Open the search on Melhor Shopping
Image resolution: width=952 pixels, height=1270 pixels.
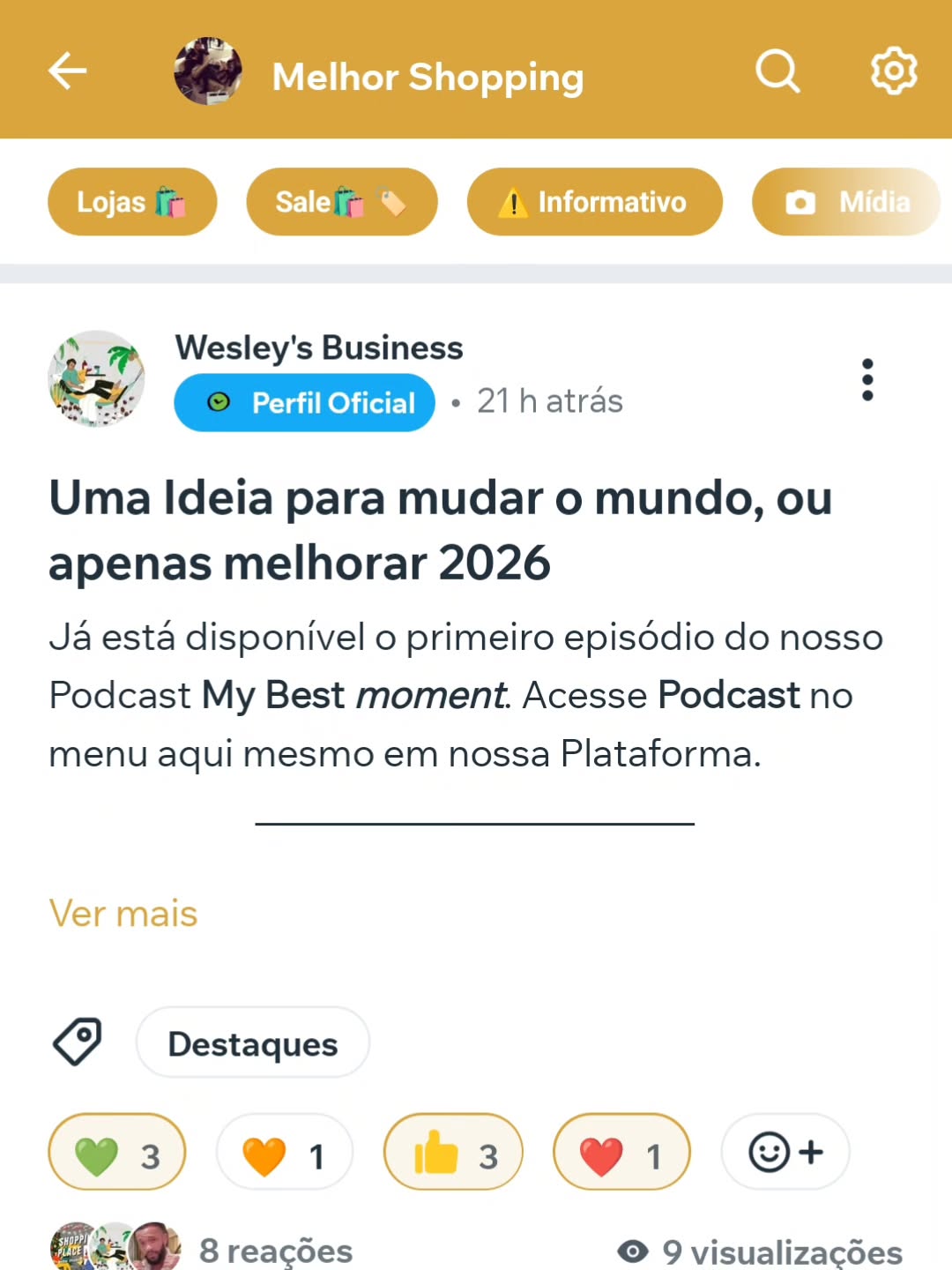777,72
